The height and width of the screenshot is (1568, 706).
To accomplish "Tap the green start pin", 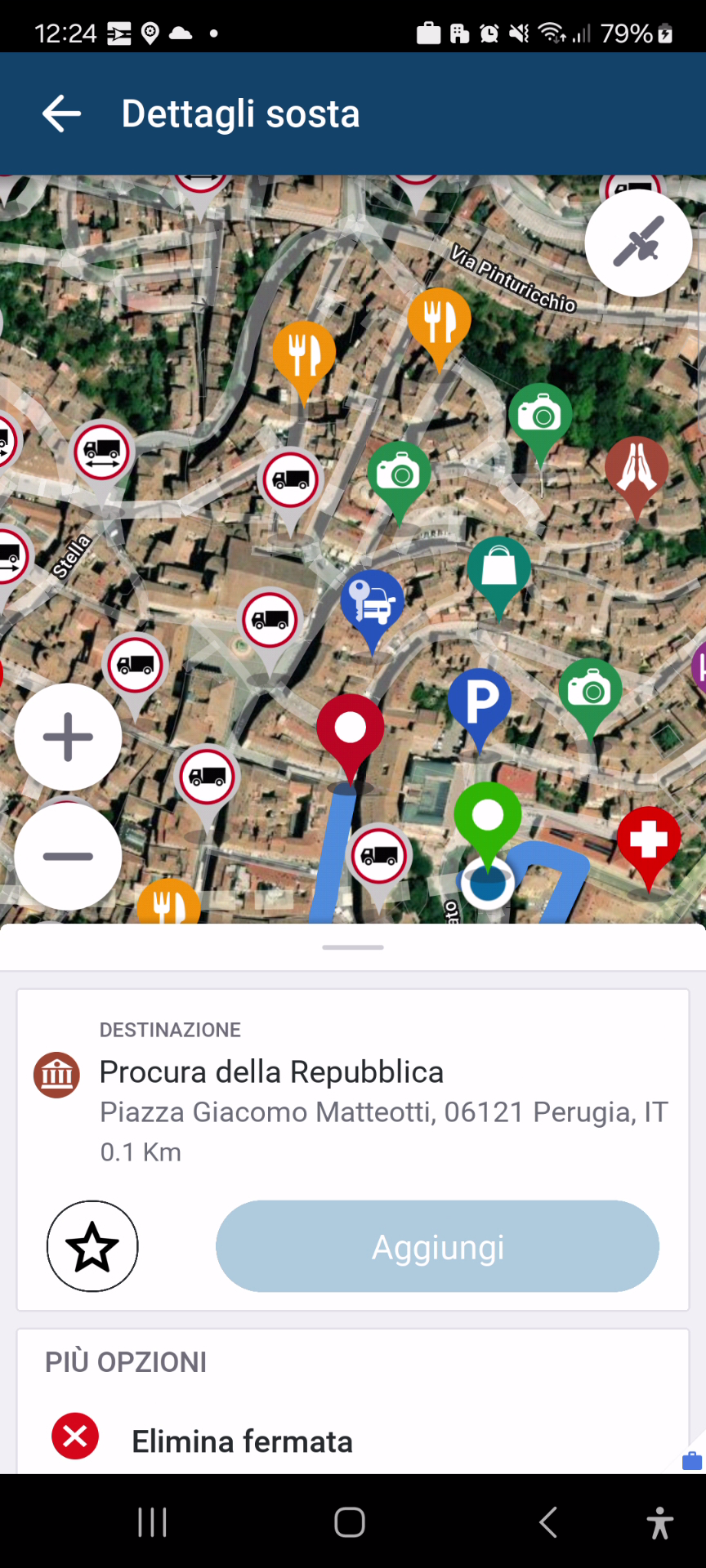I will pos(488,815).
